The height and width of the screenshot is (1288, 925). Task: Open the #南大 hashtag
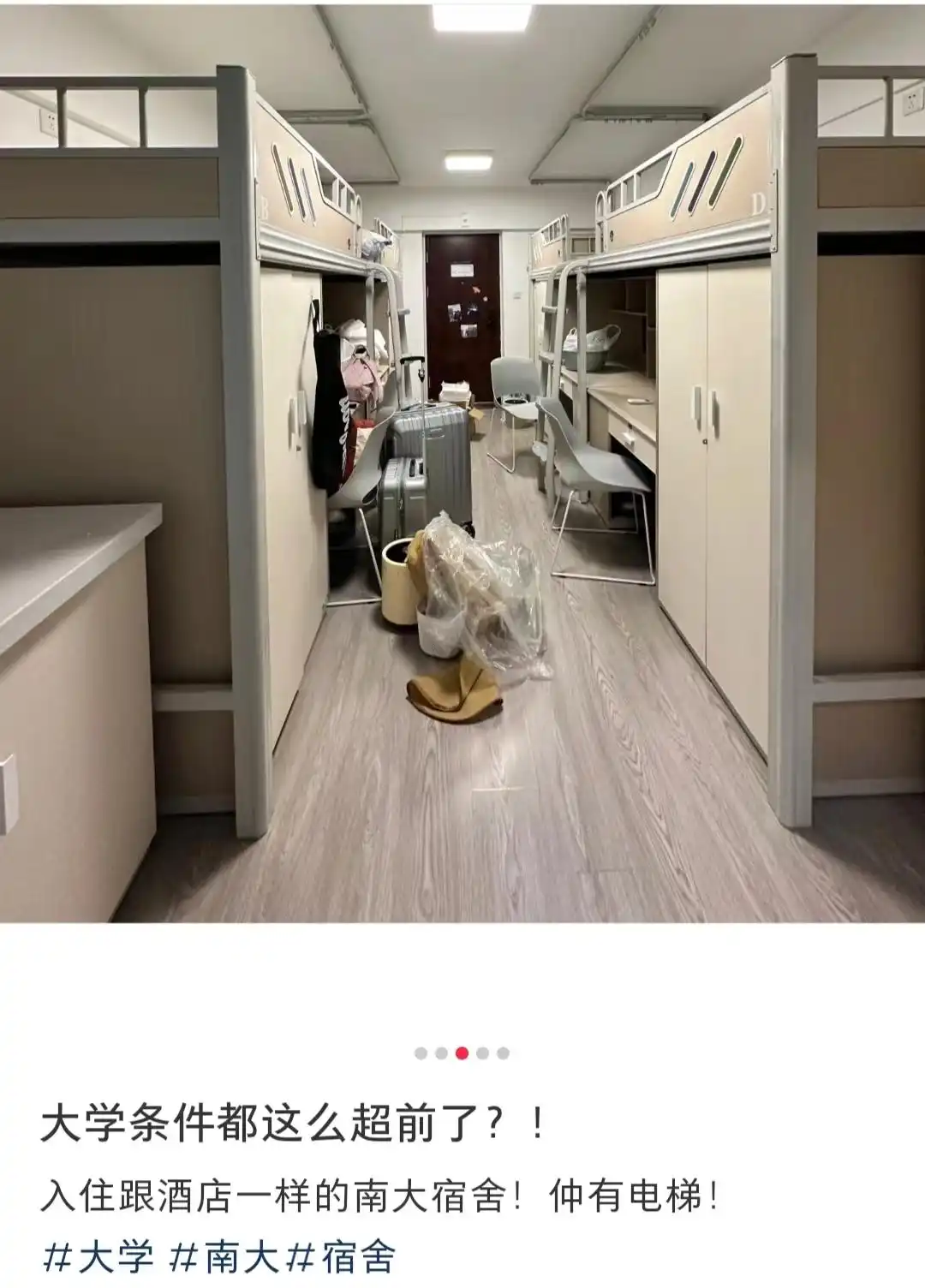point(224,1257)
